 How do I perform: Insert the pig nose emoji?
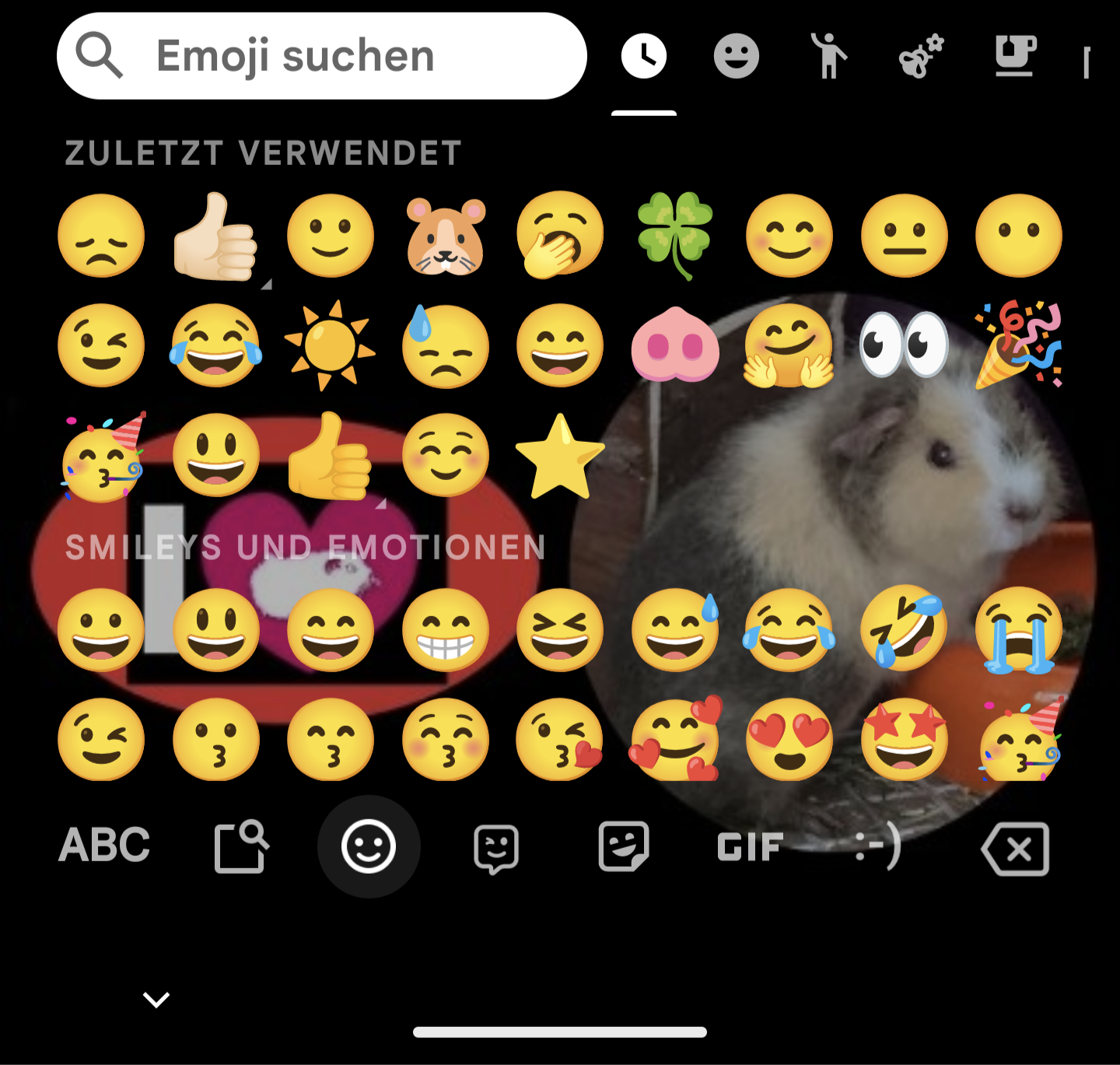click(x=675, y=345)
